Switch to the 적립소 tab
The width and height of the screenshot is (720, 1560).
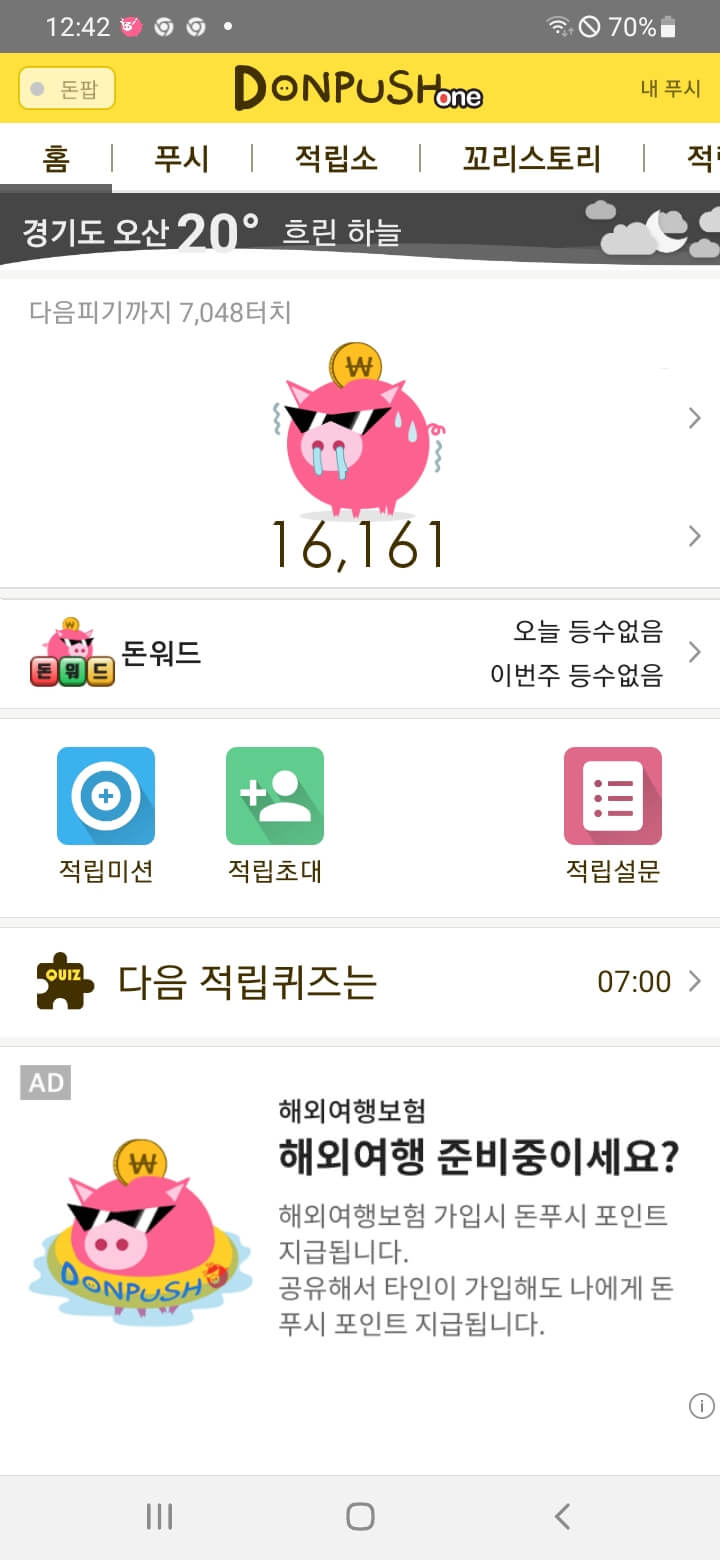335,158
